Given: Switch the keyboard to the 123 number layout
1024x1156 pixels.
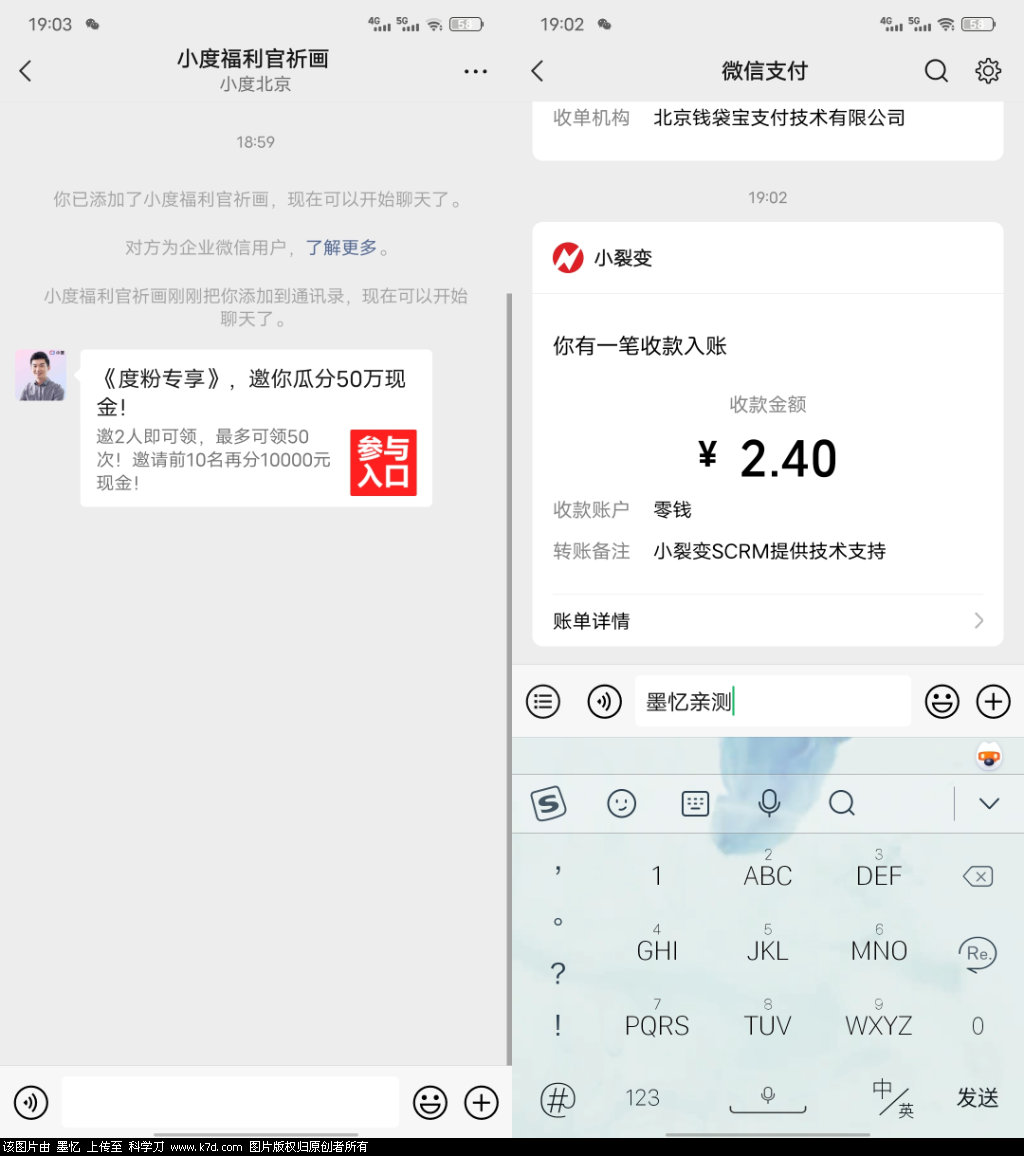Looking at the screenshot, I should (x=642, y=1098).
